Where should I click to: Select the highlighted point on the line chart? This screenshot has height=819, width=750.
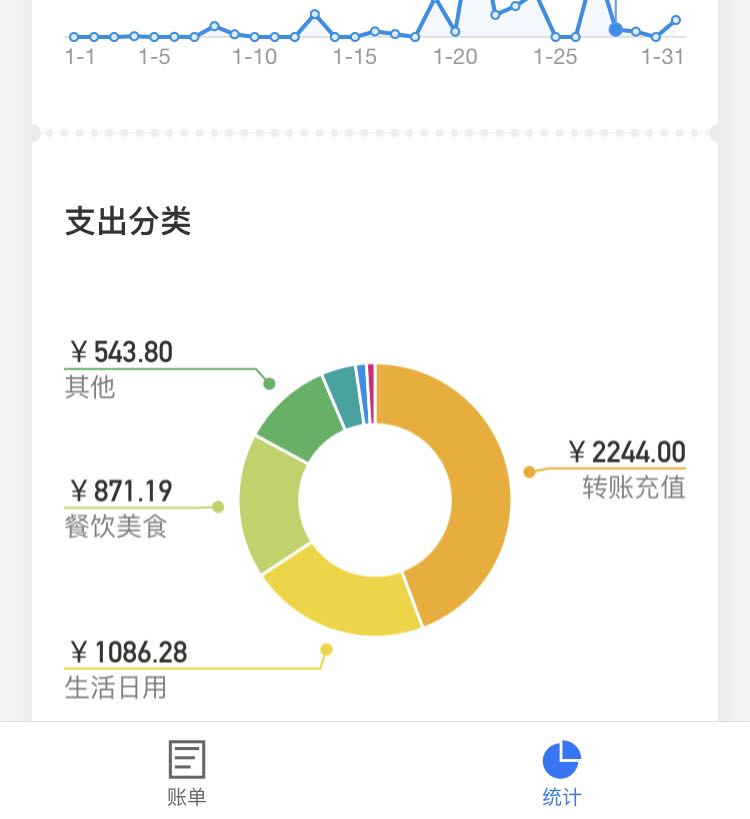(x=615, y=29)
